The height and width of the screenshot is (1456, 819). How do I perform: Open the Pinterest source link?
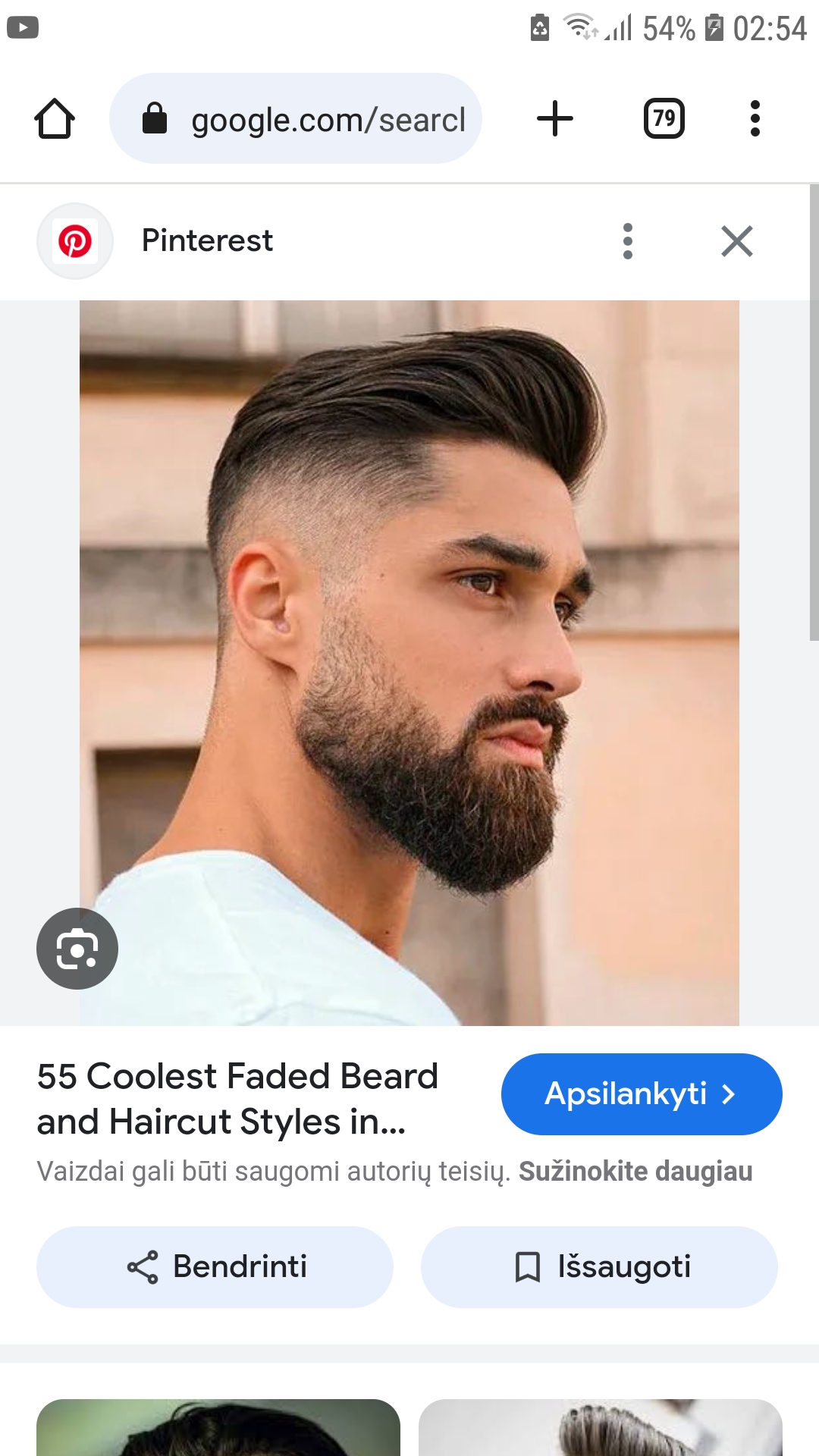coord(206,241)
